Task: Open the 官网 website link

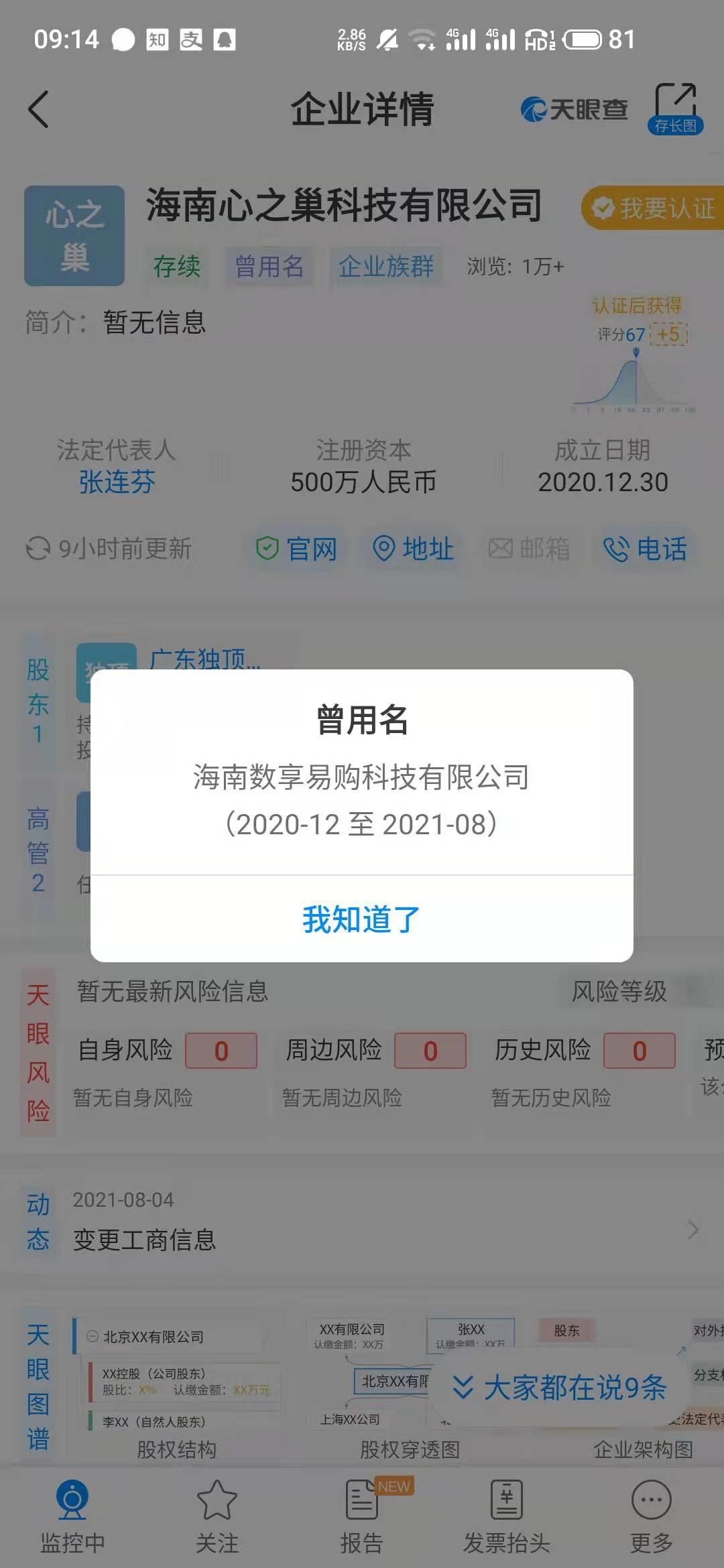Action: coord(297,549)
